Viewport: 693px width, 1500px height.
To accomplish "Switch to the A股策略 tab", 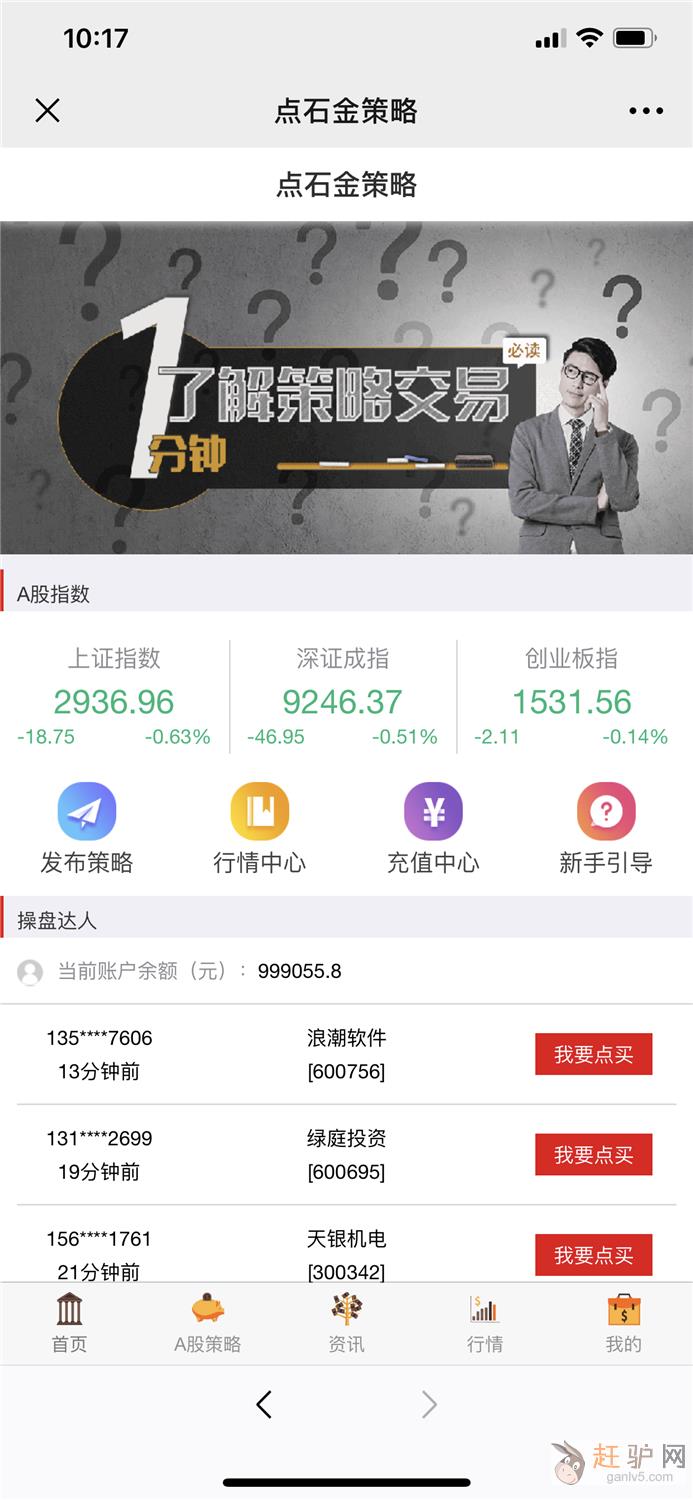I will 208,1322.
